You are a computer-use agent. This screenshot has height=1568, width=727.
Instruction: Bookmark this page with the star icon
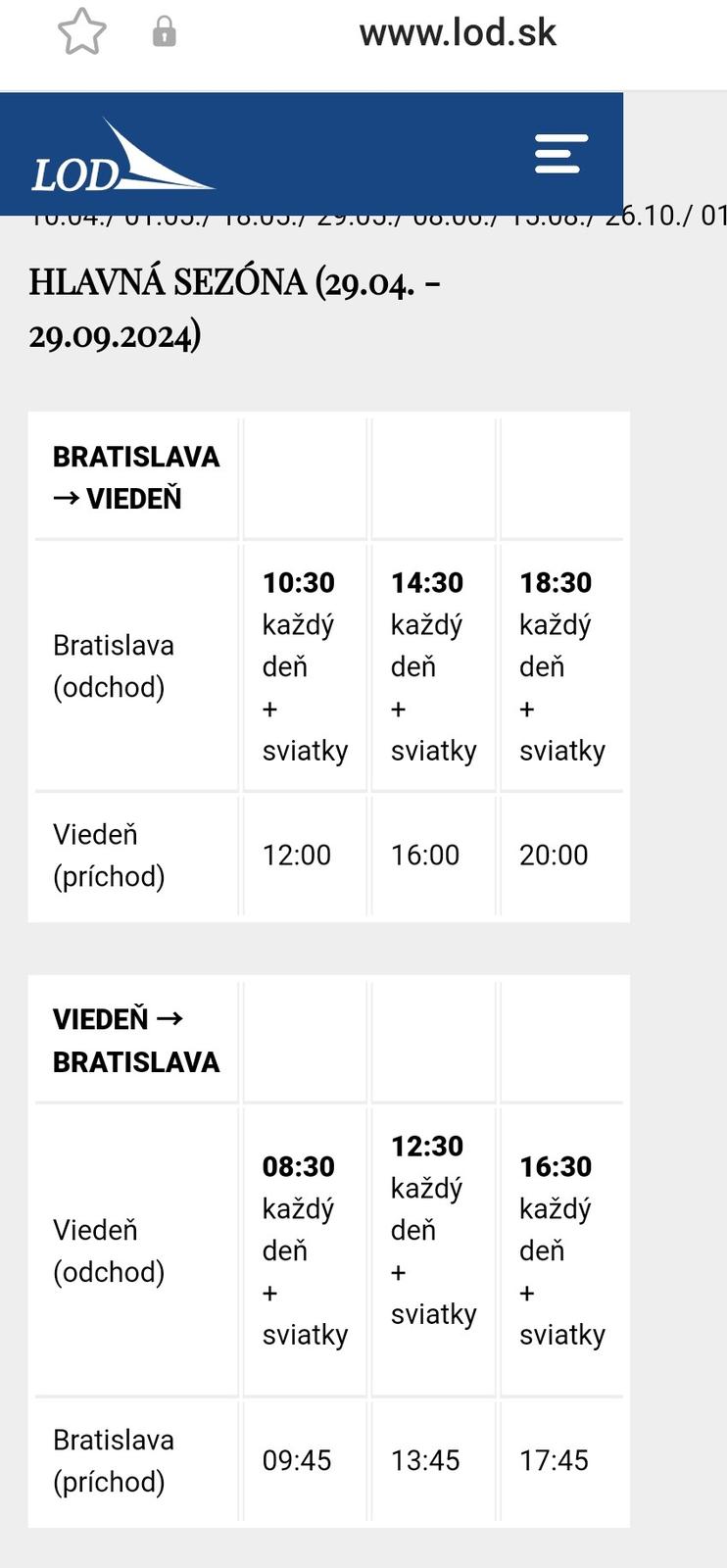tap(81, 32)
